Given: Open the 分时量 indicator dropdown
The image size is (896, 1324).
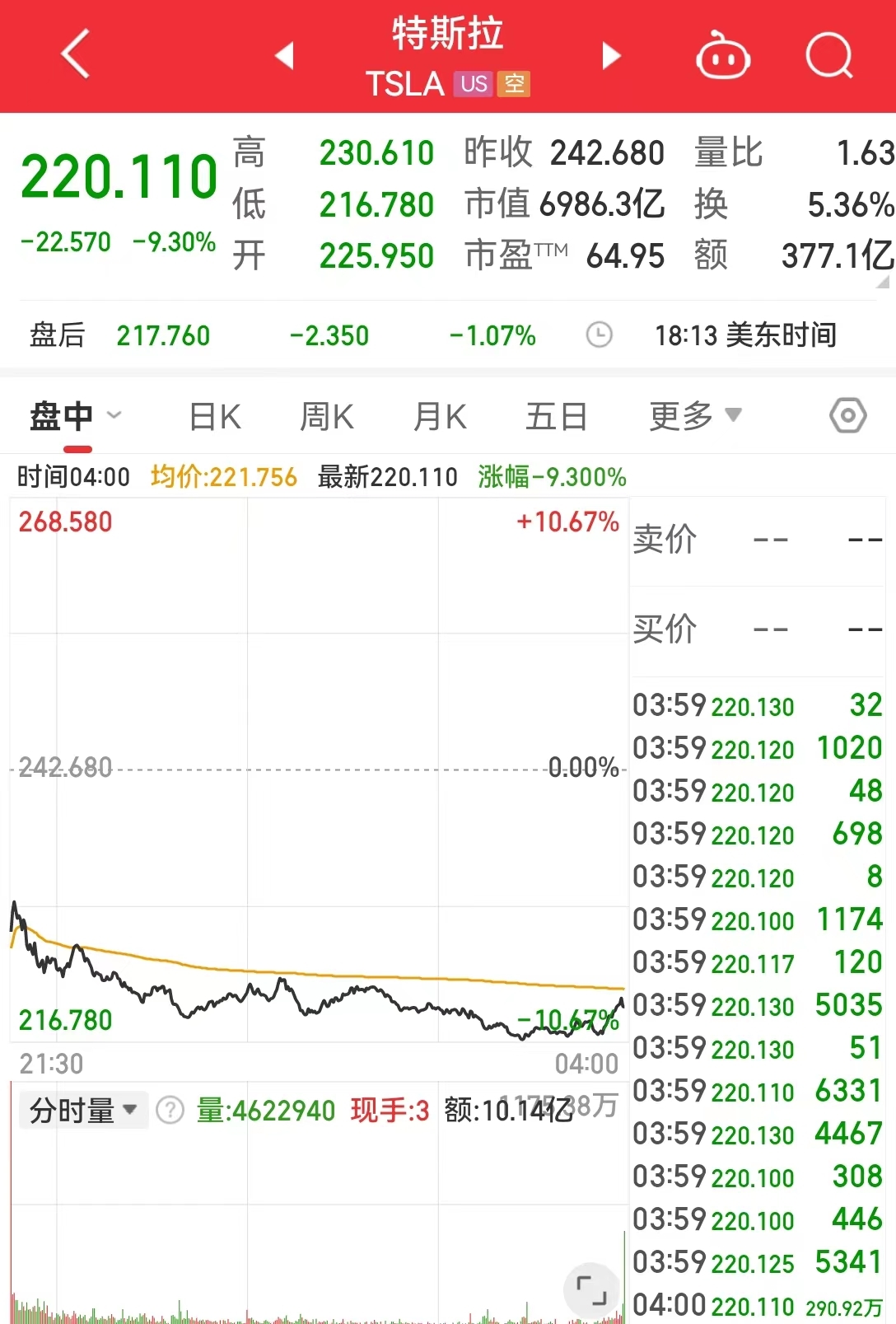Looking at the screenshot, I should [83, 1111].
